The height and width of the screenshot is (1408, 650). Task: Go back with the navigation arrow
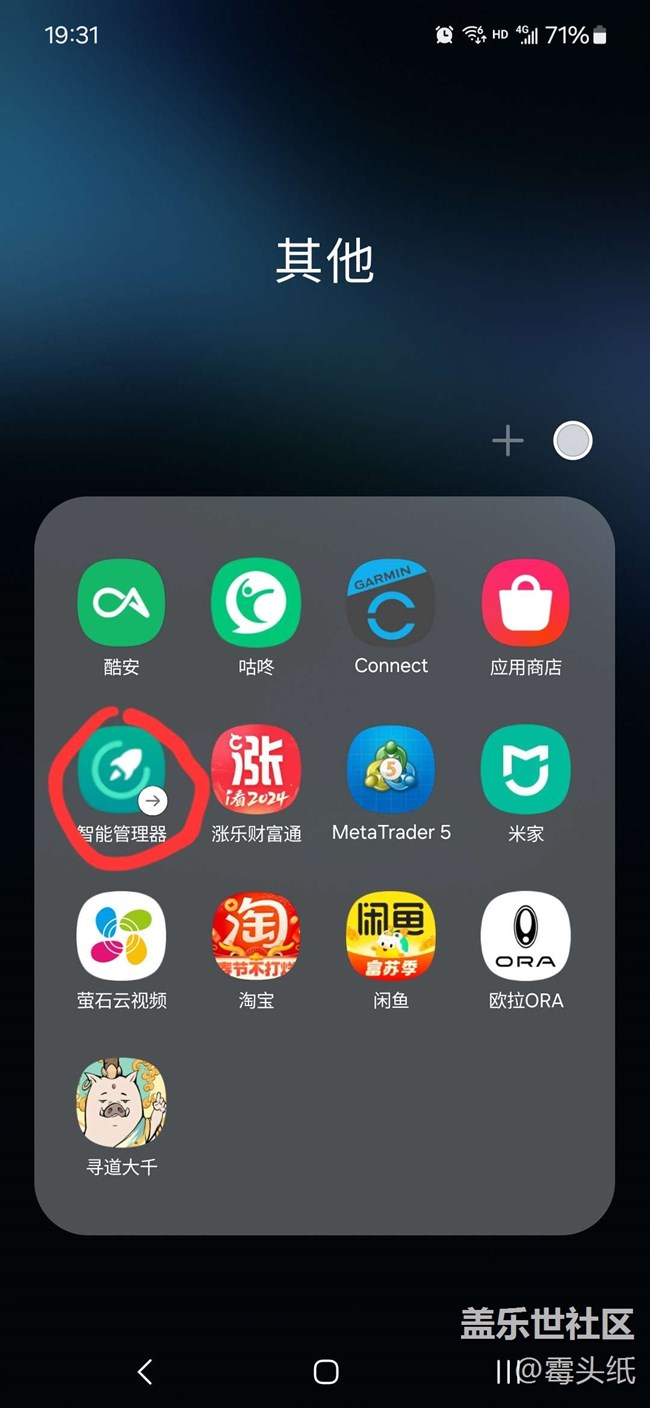[x=145, y=1372]
